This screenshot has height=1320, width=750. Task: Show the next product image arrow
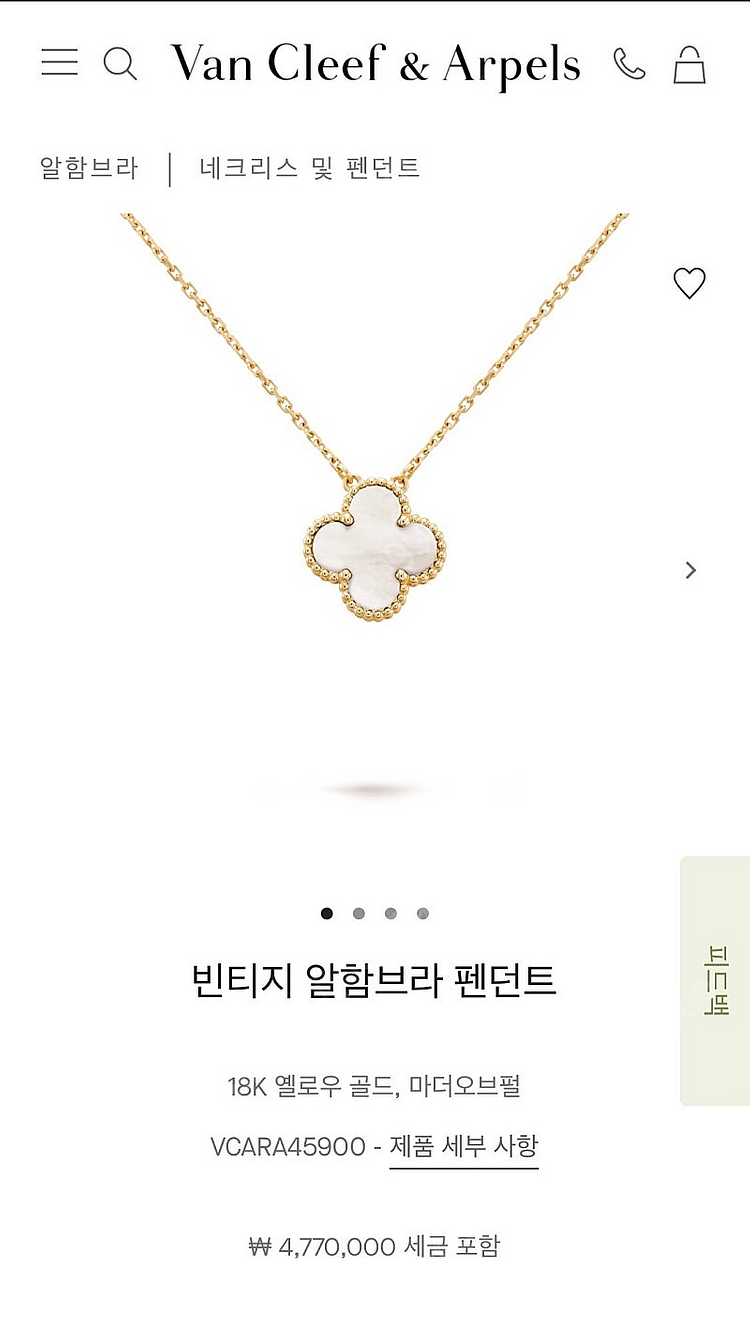click(690, 570)
